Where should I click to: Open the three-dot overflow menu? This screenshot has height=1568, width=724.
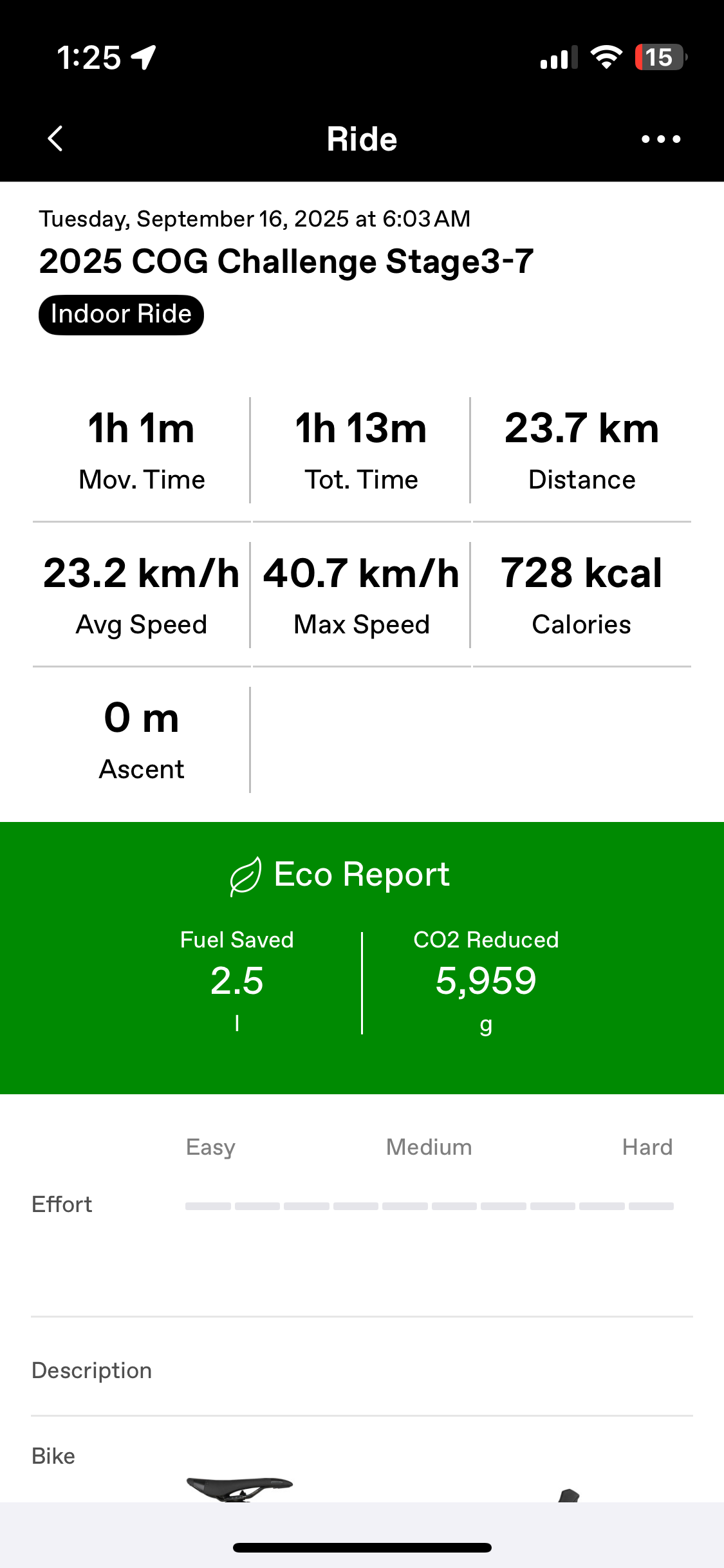click(661, 139)
